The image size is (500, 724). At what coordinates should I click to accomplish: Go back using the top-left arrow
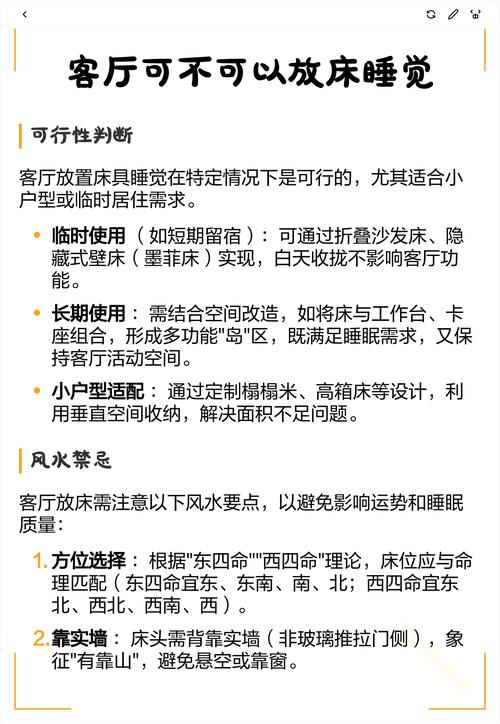coord(24,15)
